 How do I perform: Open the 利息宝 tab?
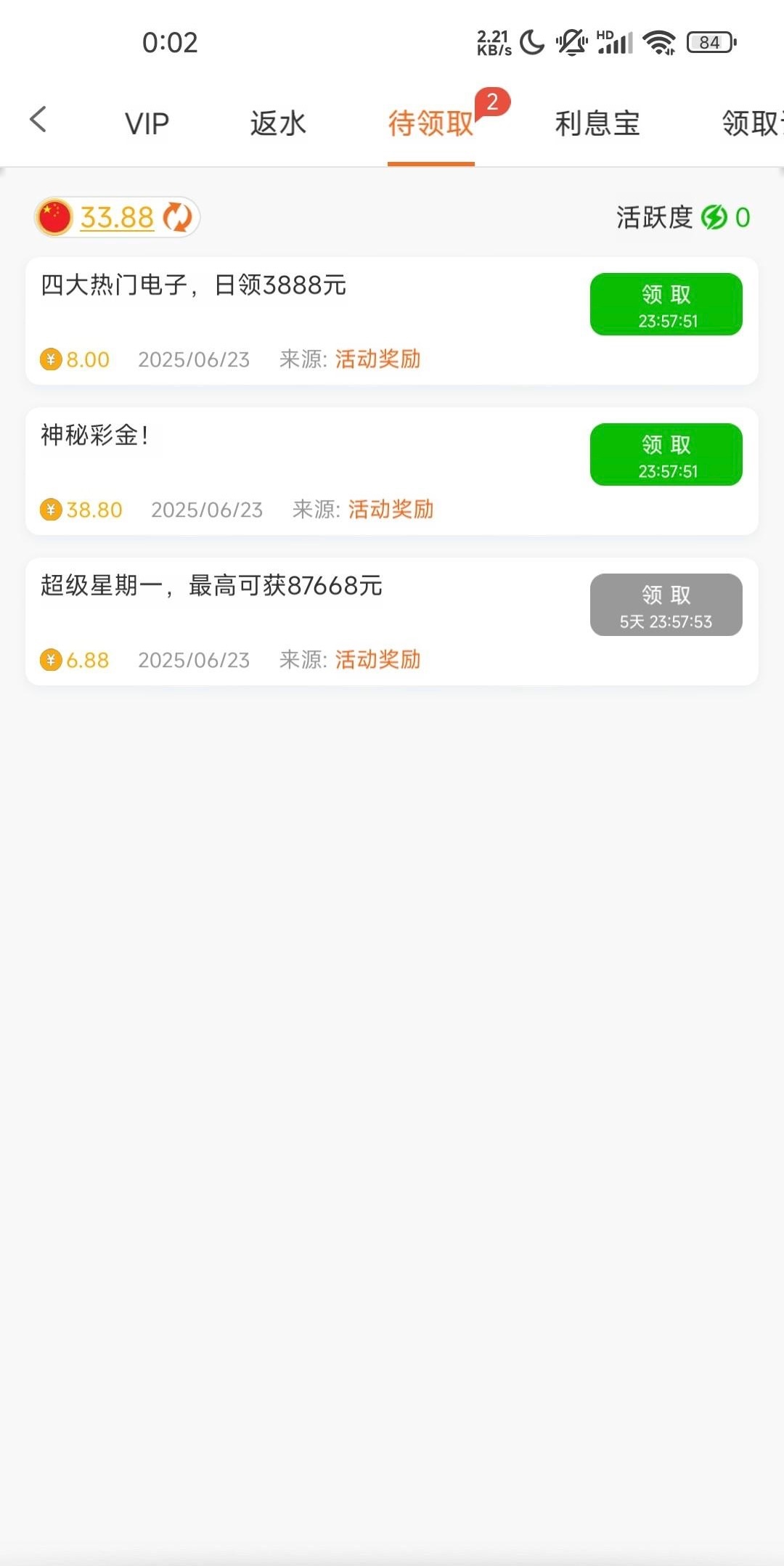coord(597,123)
